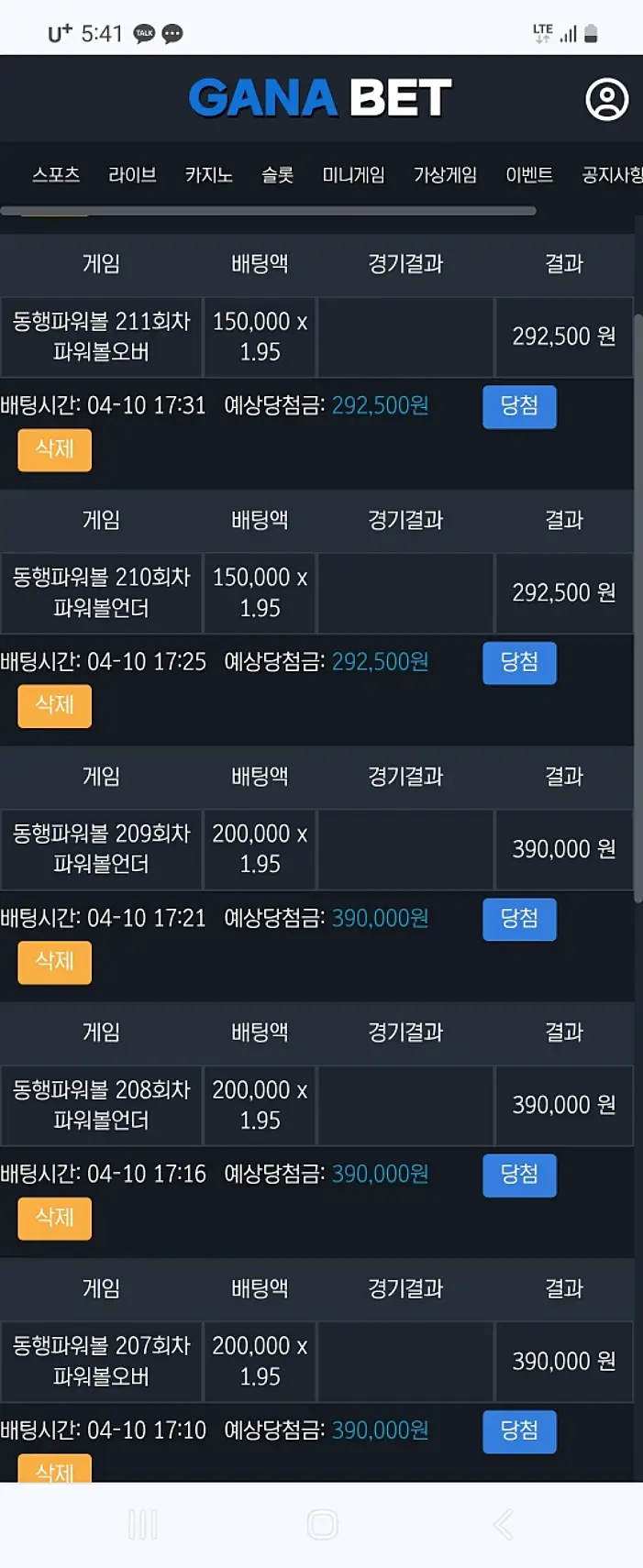
Task: Open the 미니게임 tab
Action: [353, 174]
